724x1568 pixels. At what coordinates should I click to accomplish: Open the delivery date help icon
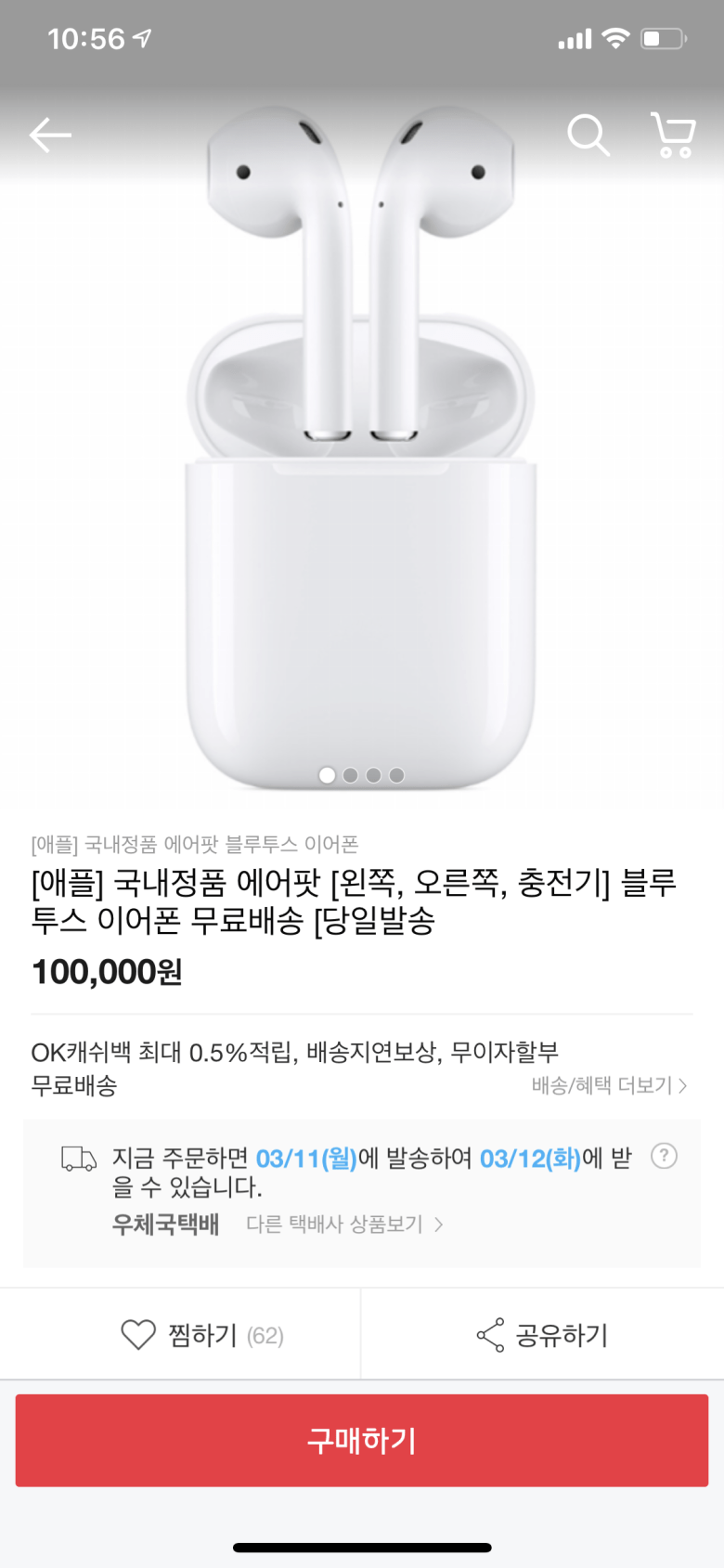pos(664,1156)
